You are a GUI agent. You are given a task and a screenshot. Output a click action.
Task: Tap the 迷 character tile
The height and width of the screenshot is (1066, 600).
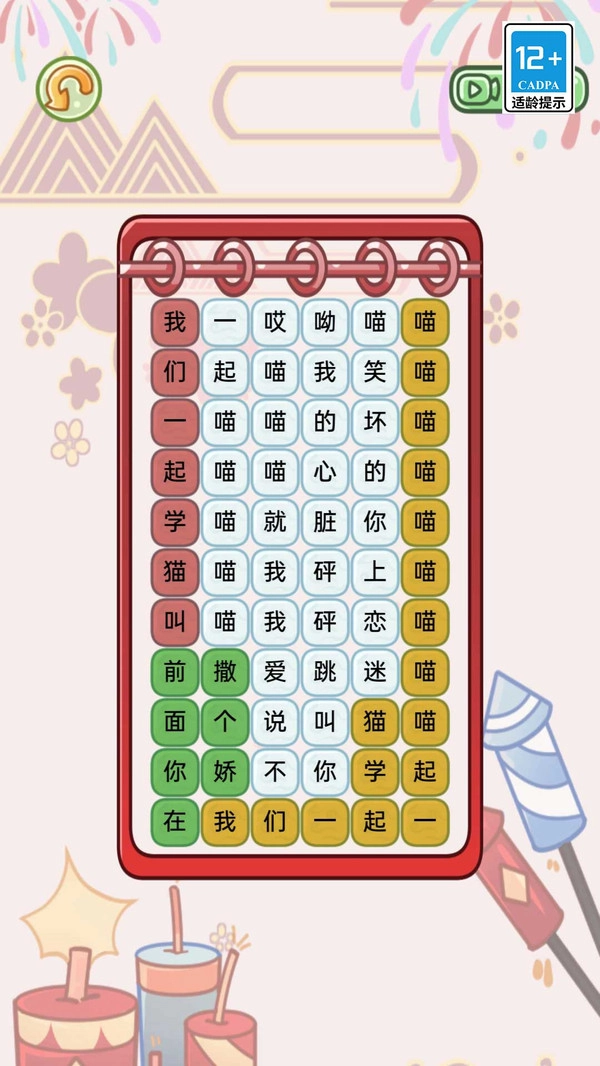coord(375,672)
